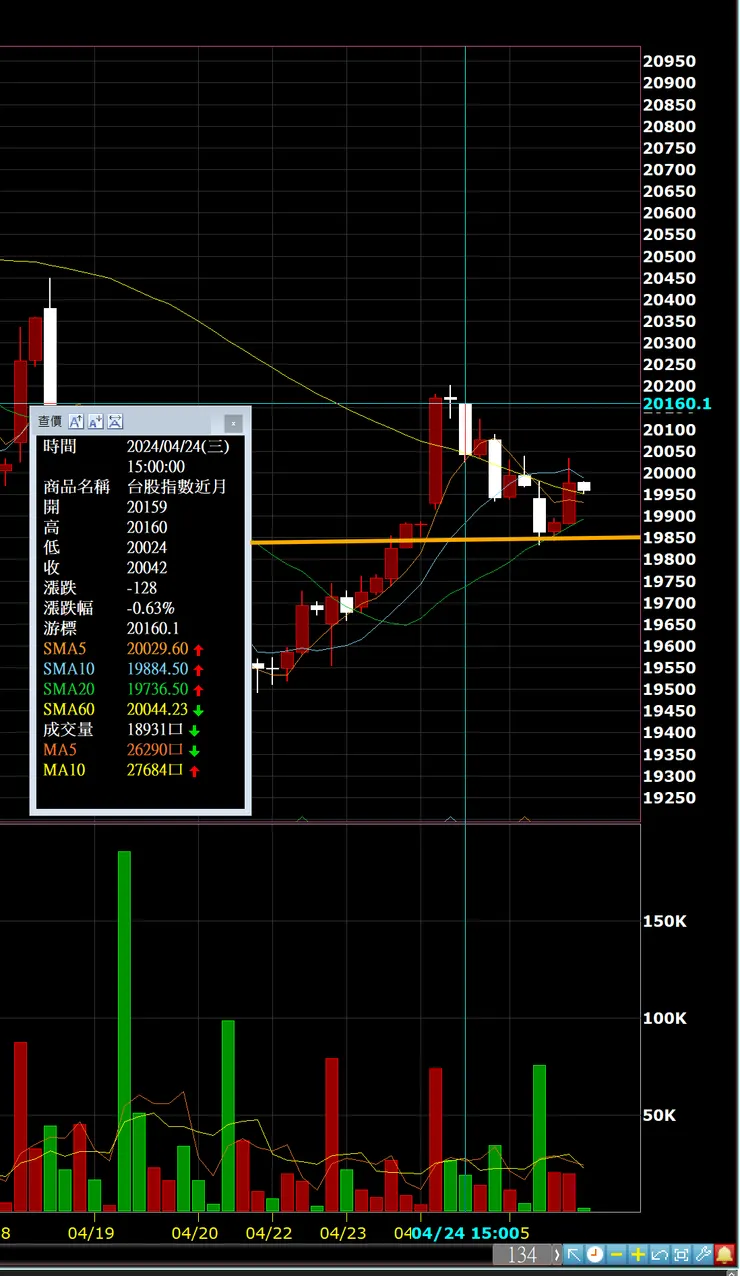The image size is (740, 1276).
Task: Zoom out chart with minus button
Action: (617, 1254)
